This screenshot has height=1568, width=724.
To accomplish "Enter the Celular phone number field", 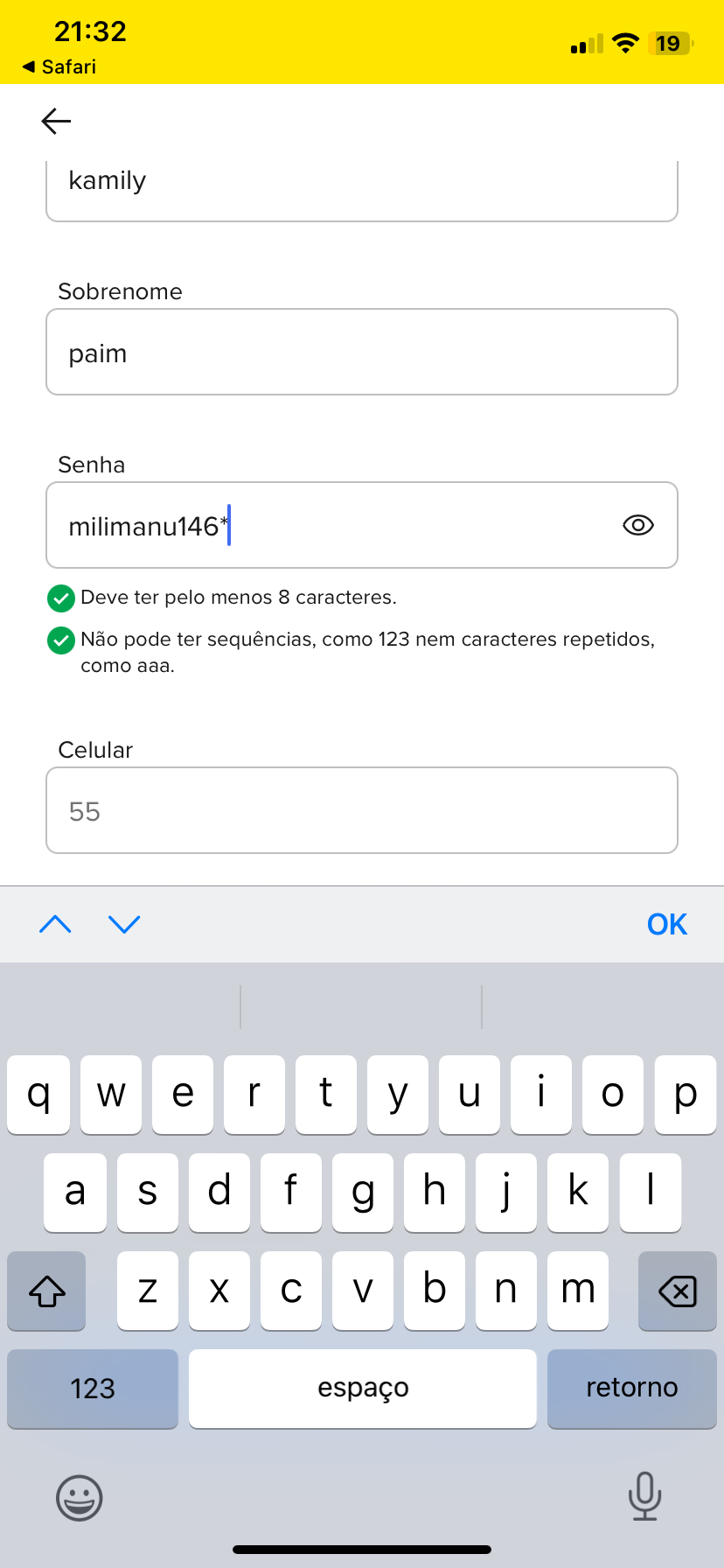I will [x=361, y=810].
